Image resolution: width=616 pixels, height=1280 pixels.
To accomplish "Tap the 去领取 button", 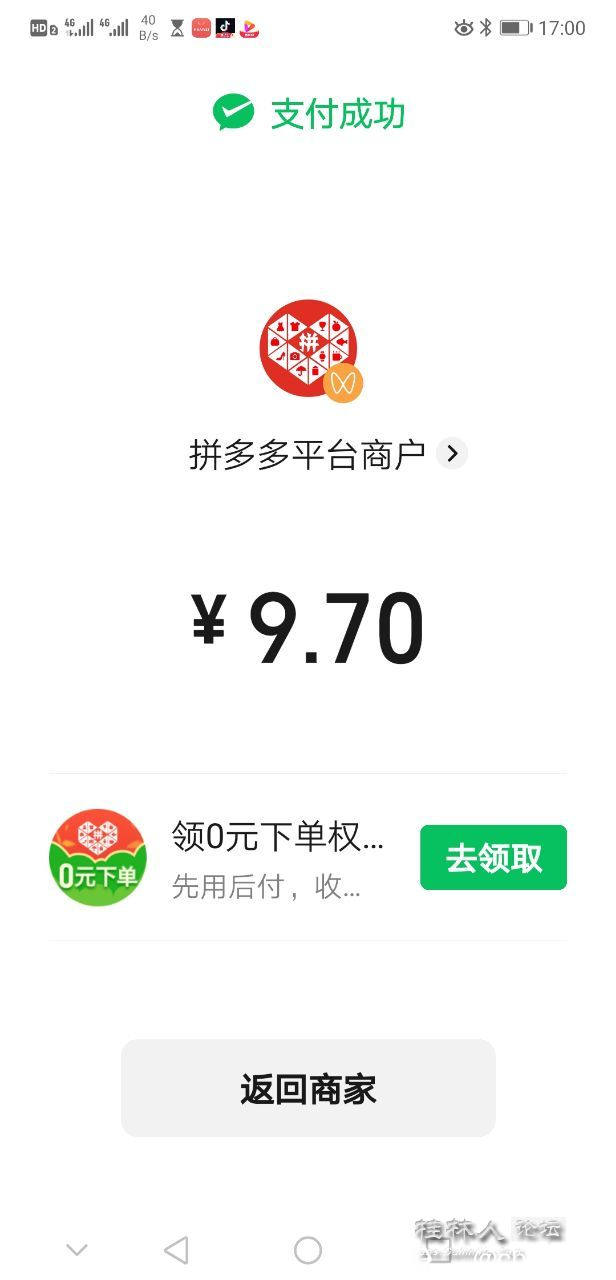I will (493, 858).
